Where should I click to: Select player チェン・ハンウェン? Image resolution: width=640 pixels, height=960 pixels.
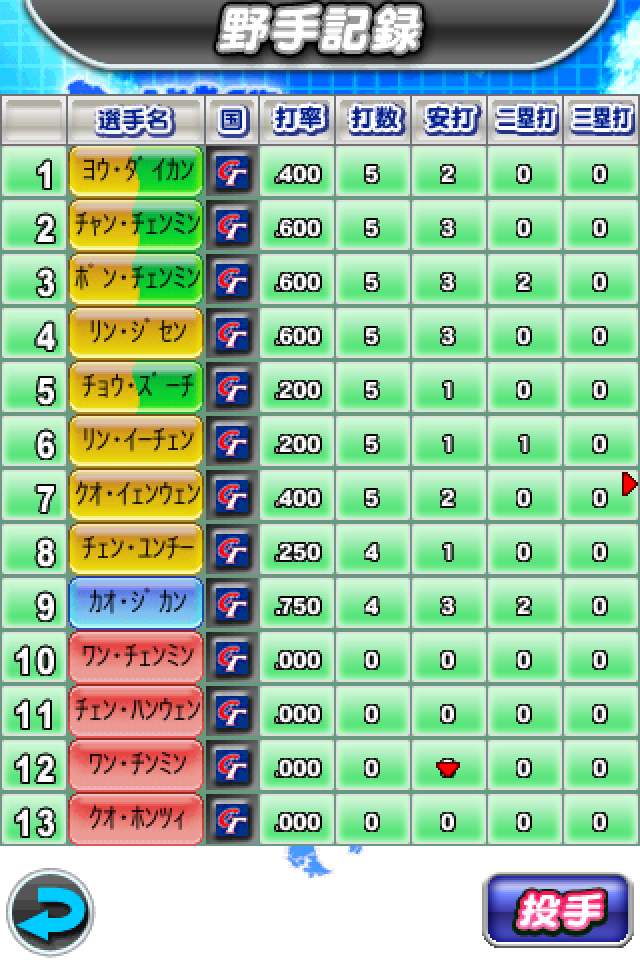point(136,711)
